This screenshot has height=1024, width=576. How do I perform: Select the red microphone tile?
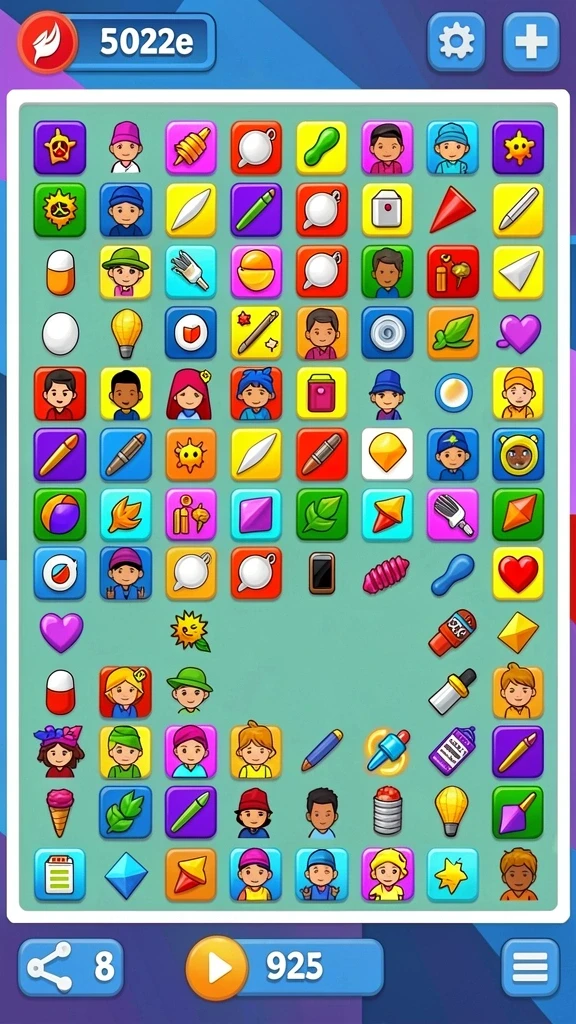pyautogui.click(x=453, y=632)
